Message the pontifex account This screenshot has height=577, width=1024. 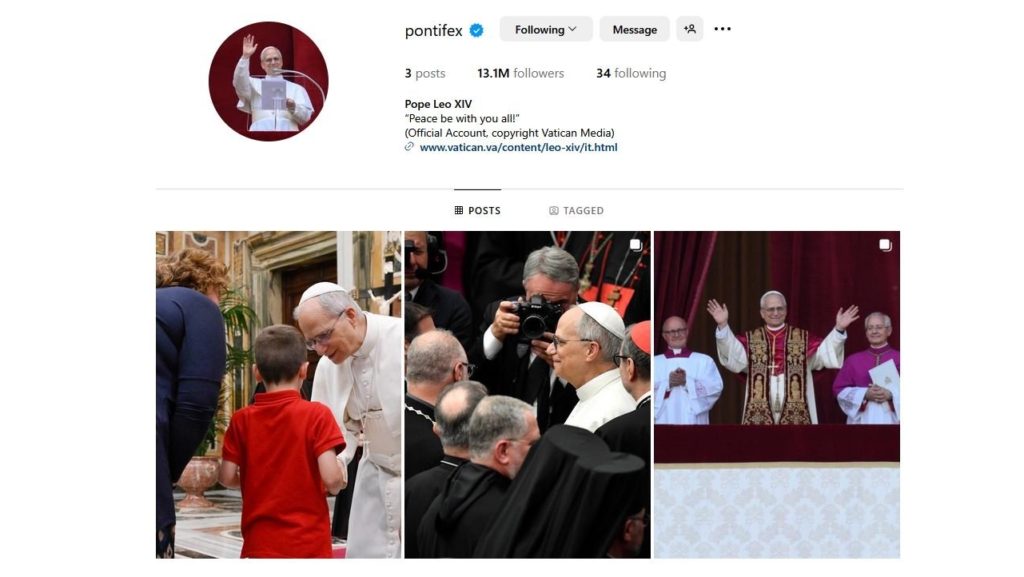click(634, 30)
